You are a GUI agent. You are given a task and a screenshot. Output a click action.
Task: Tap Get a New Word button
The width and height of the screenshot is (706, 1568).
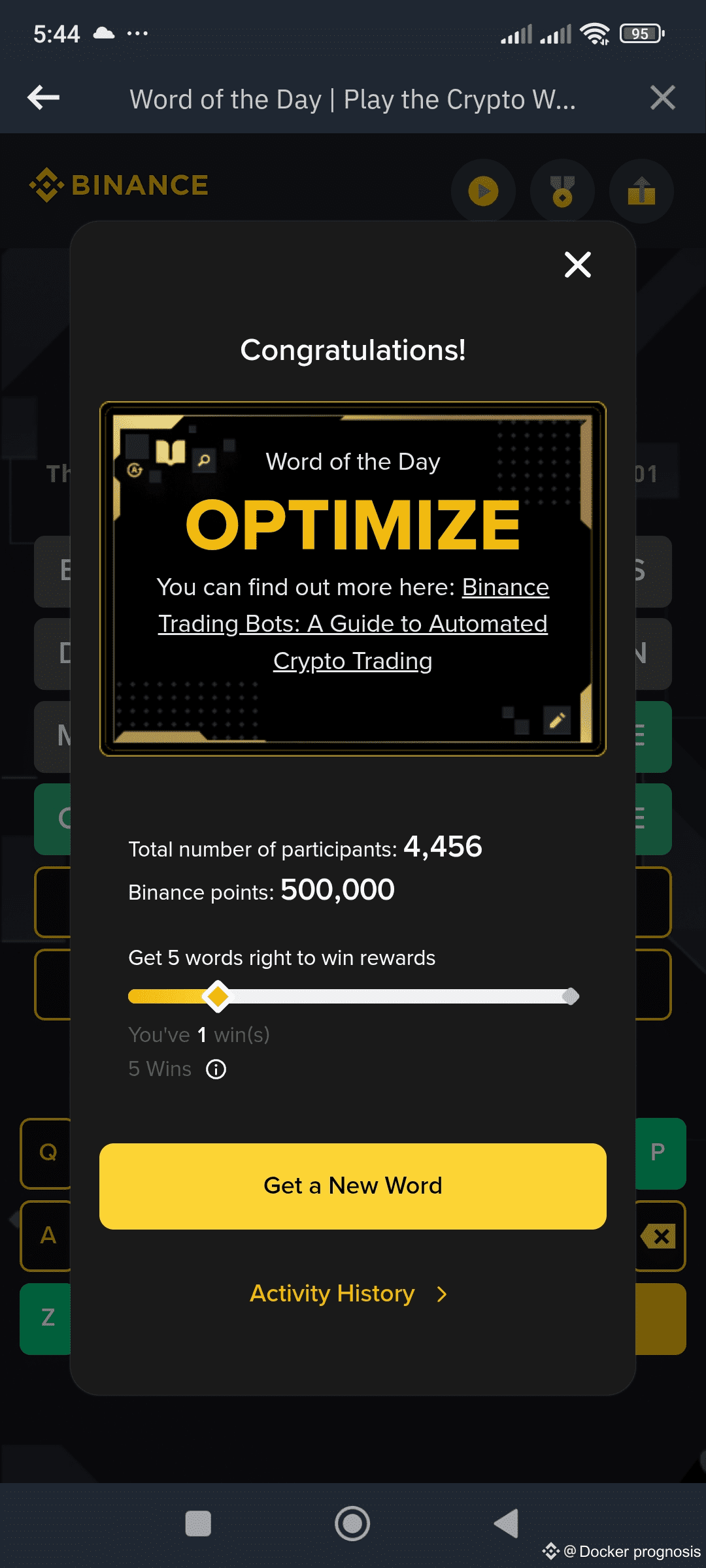click(x=353, y=1186)
